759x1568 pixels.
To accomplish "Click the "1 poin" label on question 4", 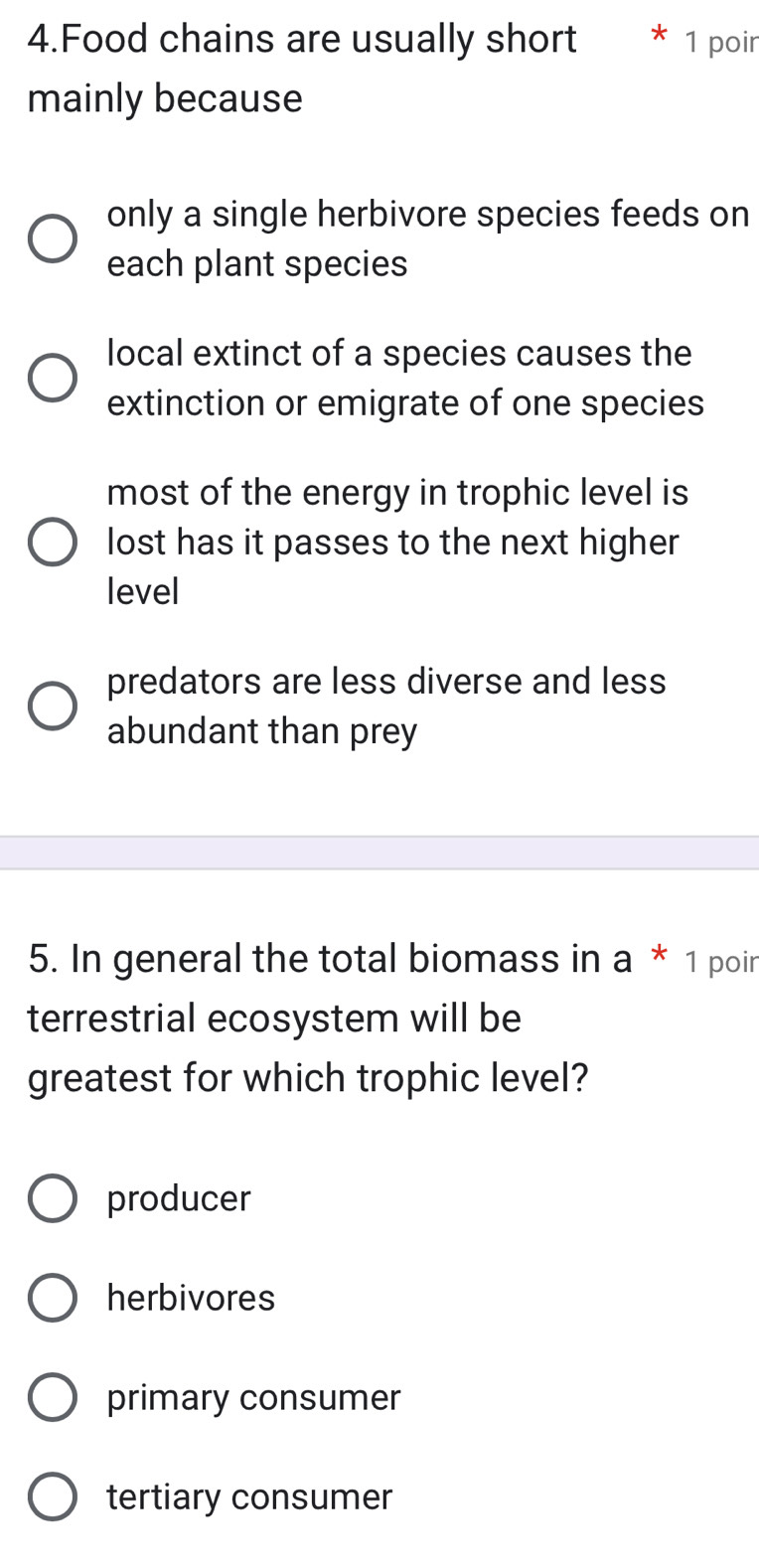I will tap(720, 40).
